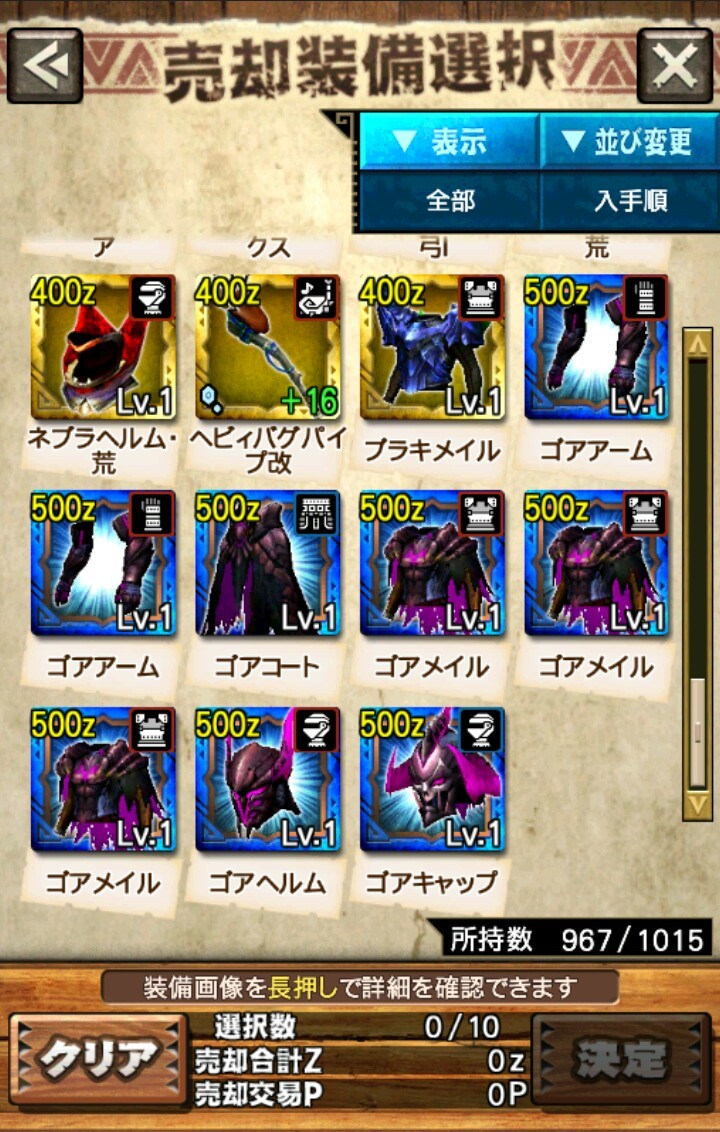The width and height of the screenshot is (720, 1132).
Task: Select ブラキメイル armor
Action: 432,347
